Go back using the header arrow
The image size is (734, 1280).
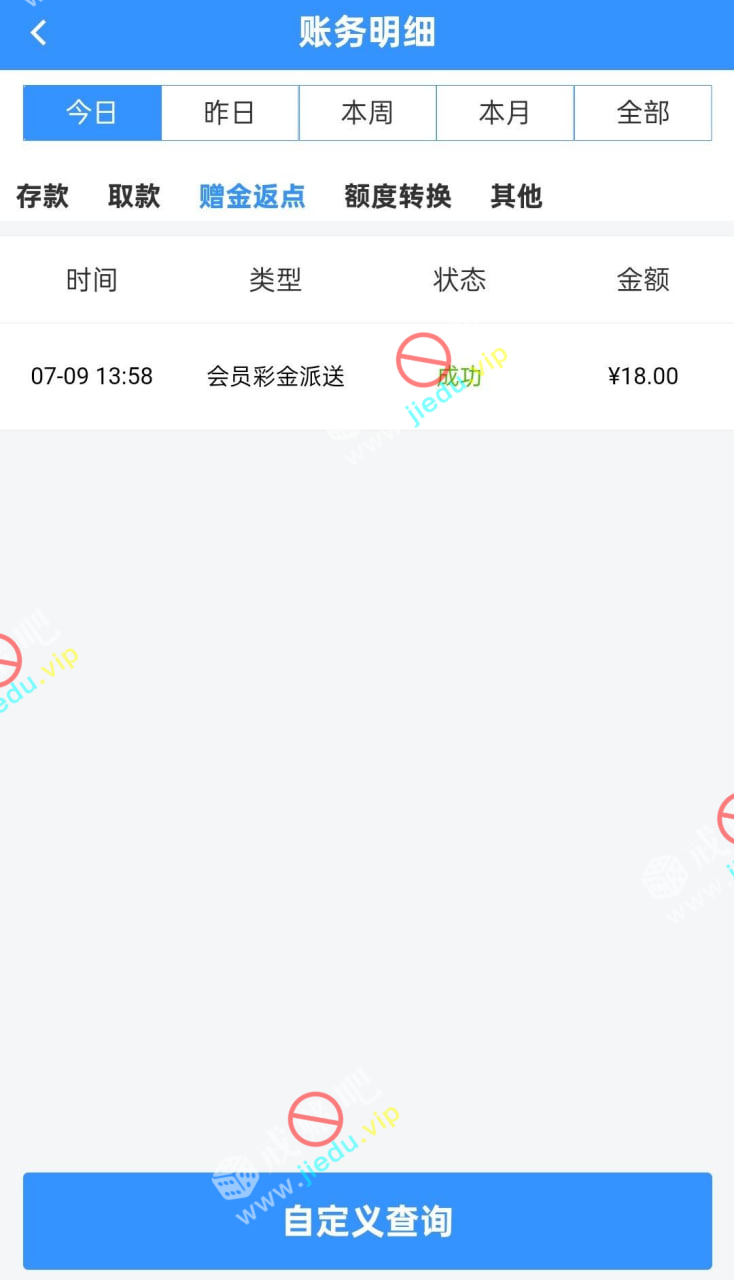(x=39, y=33)
